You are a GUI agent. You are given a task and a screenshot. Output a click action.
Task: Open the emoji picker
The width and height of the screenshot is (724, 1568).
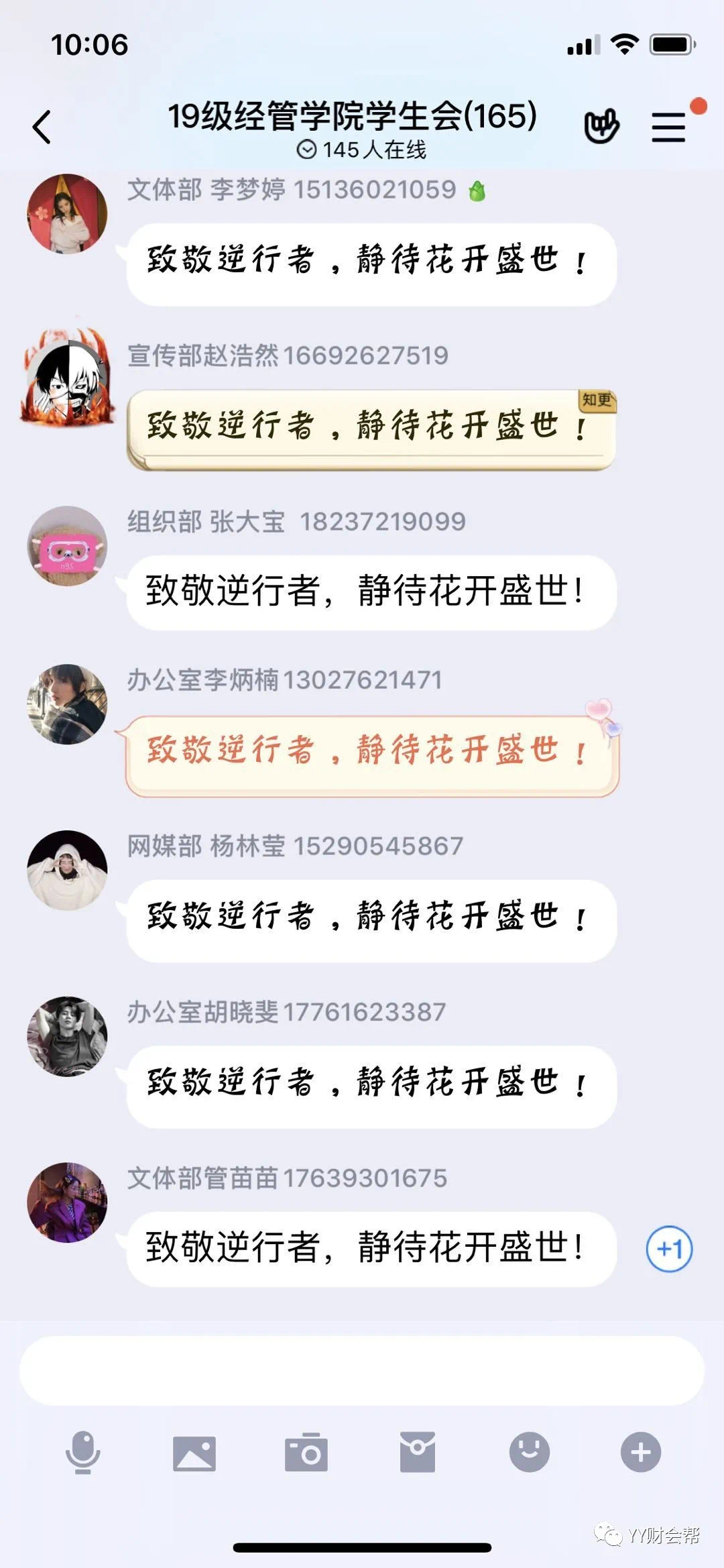pyautogui.click(x=529, y=1452)
